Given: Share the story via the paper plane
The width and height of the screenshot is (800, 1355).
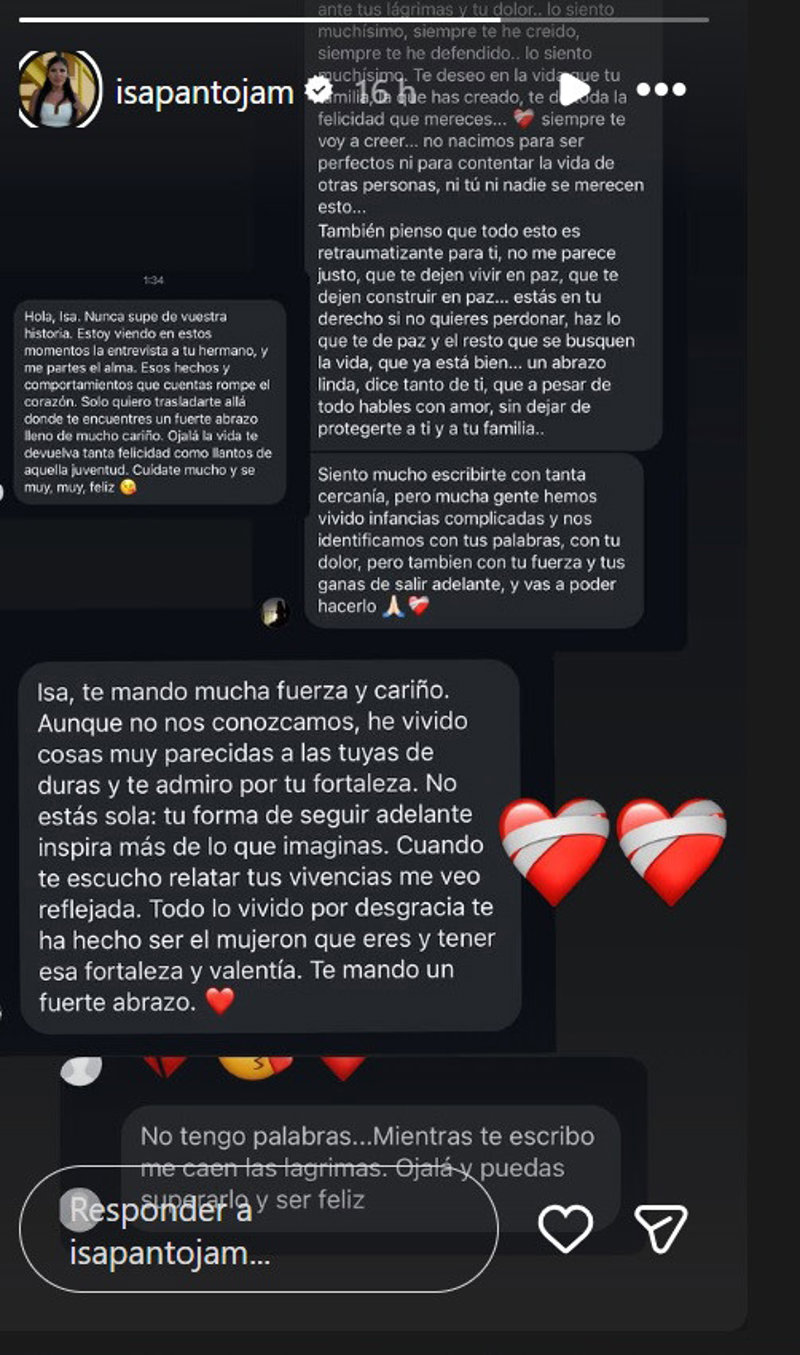Looking at the screenshot, I should pos(662,1228).
